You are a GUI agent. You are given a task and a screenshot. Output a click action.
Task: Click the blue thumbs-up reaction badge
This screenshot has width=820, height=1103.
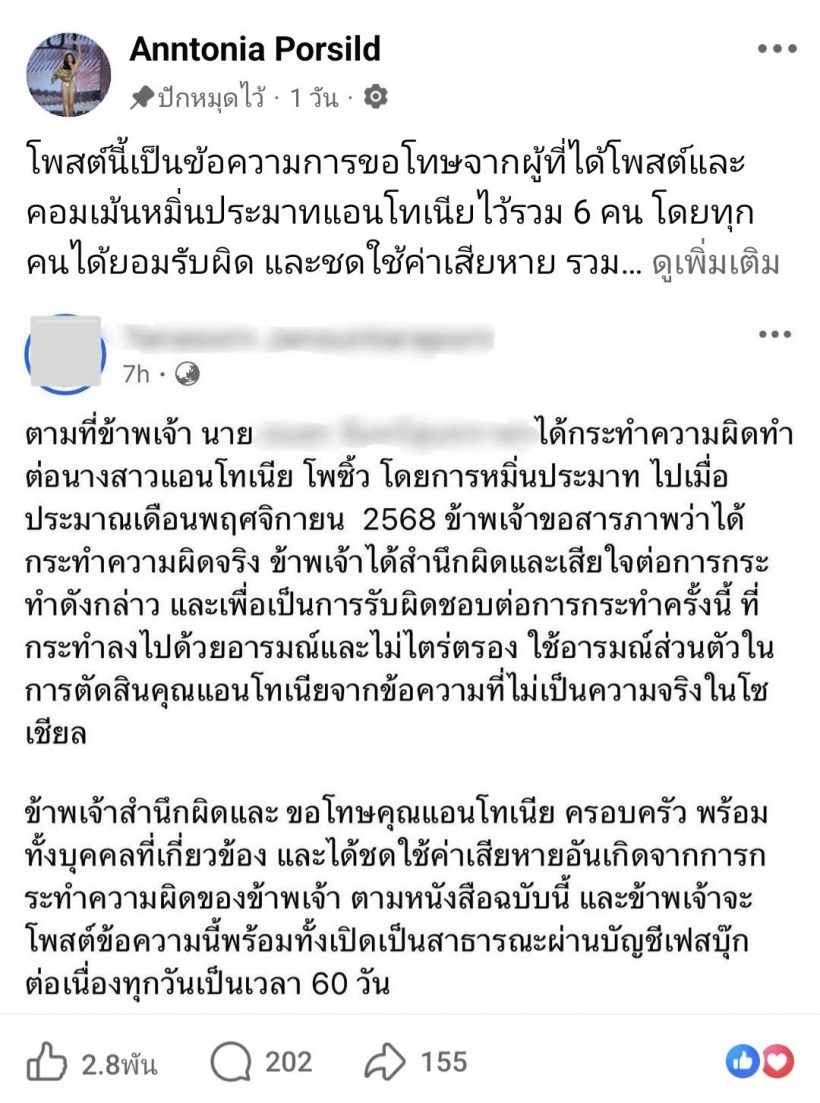[741, 1063]
